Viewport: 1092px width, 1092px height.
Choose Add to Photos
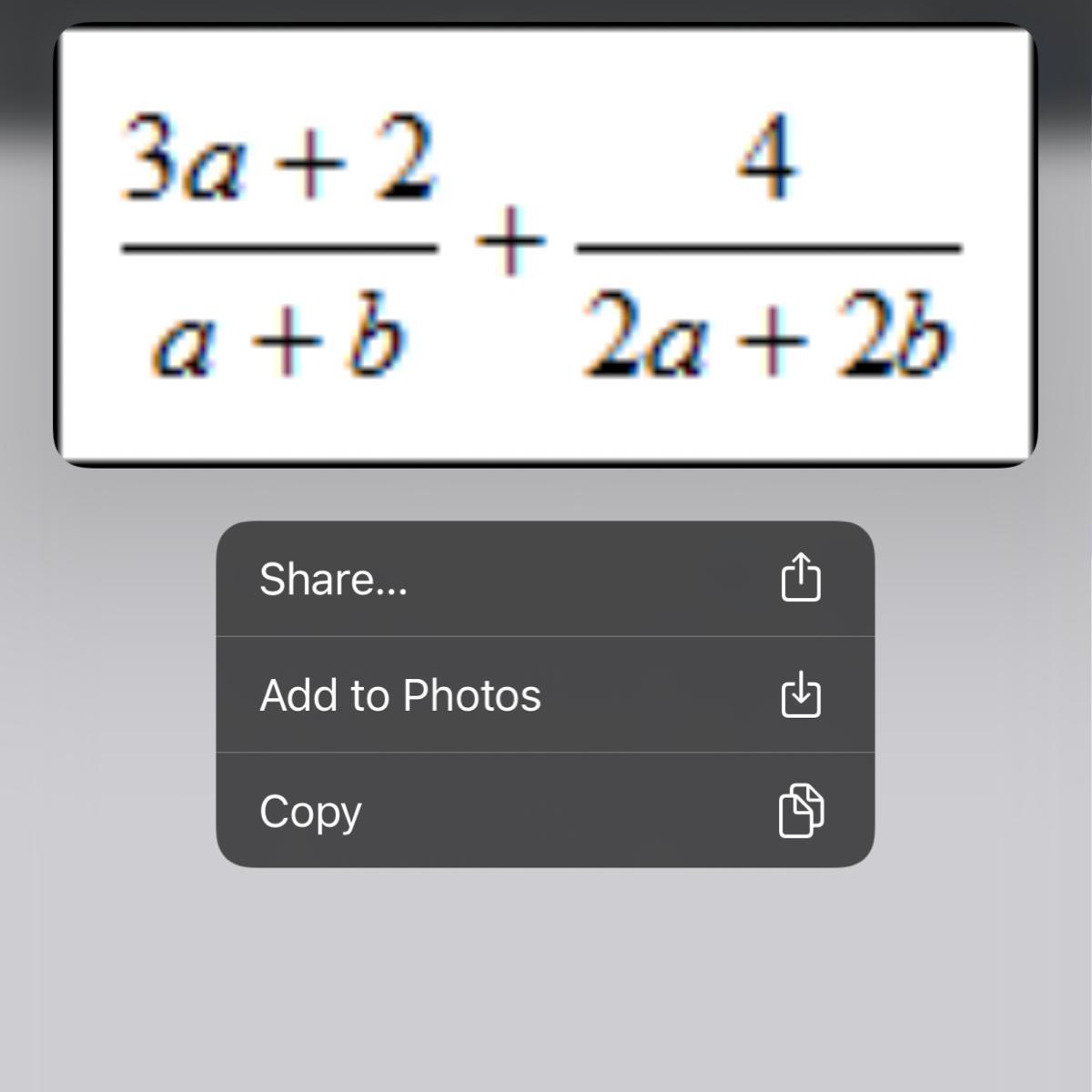(544, 695)
